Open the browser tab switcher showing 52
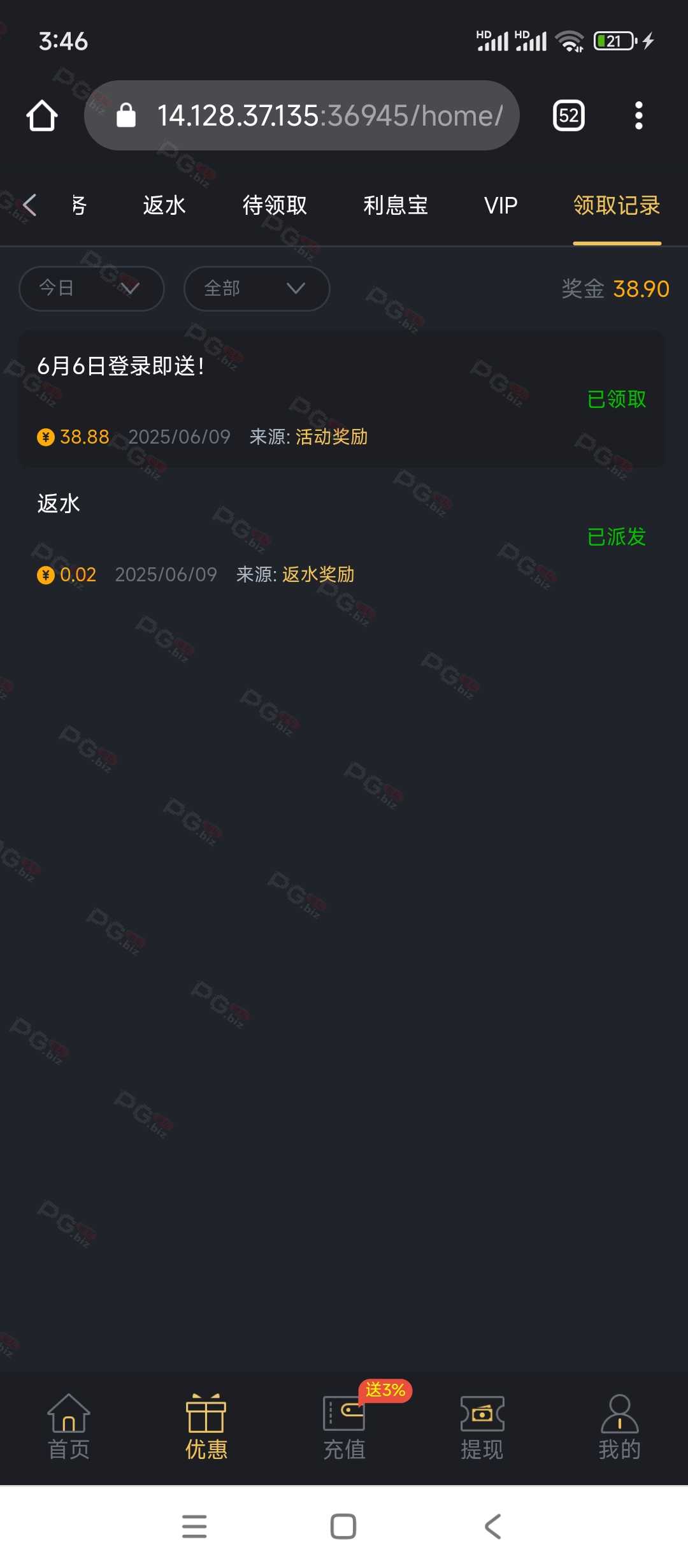Screen dimensions: 688x1568 [569, 115]
